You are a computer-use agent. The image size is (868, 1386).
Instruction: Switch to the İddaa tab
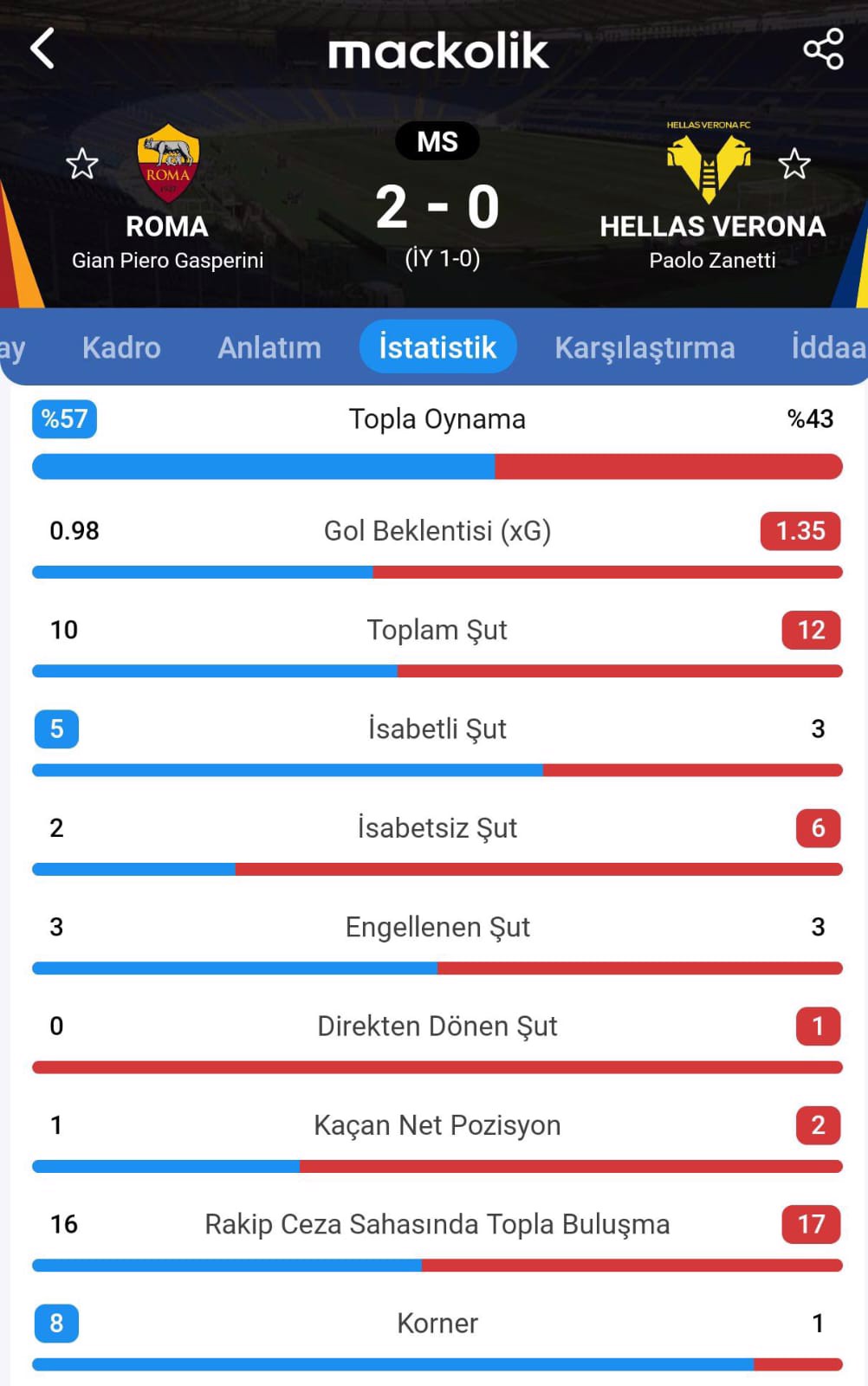[827, 347]
